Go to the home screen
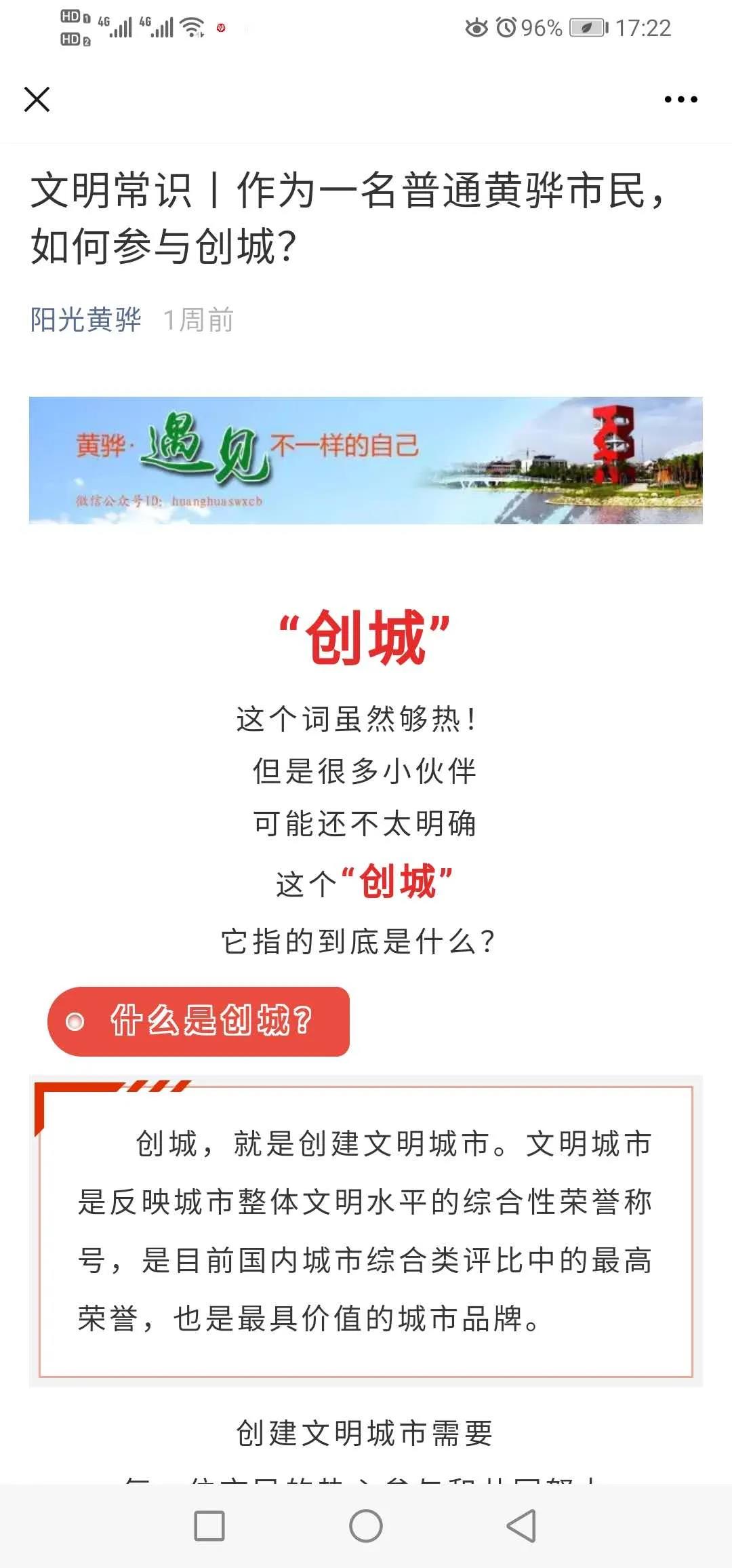Viewport: 732px width, 1568px height. (366, 1526)
